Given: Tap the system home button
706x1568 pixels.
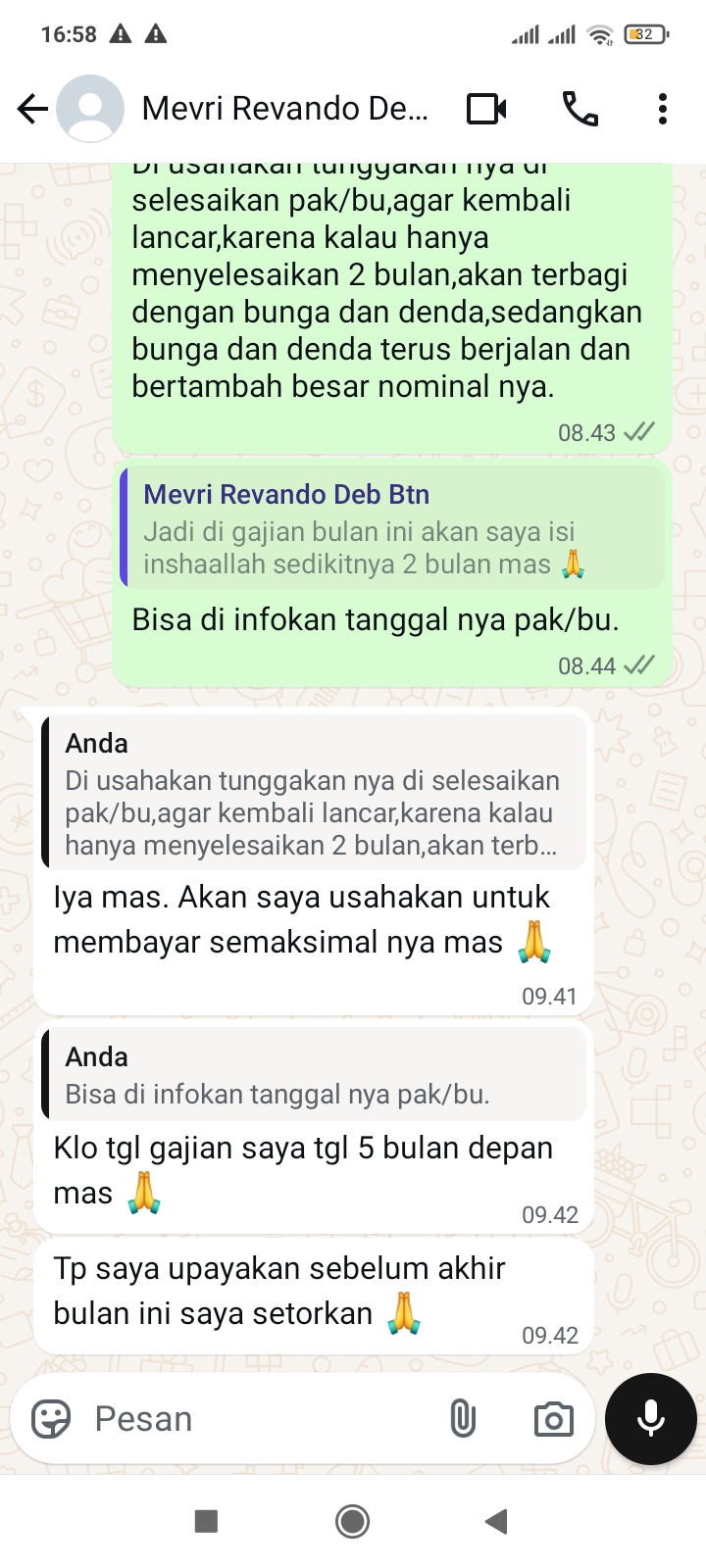Looking at the screenshot, I should 352,1521.
